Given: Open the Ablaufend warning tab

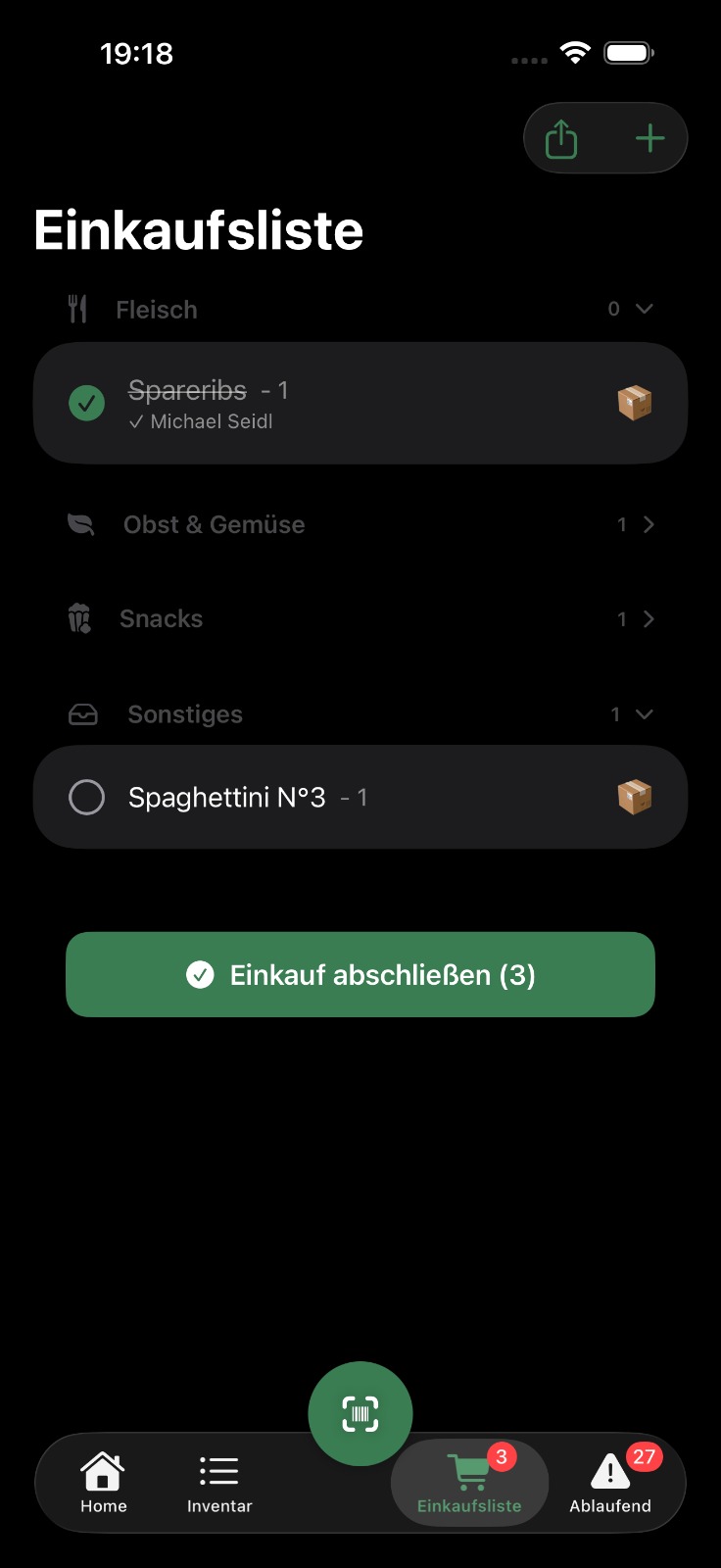Looking at the screenshot, I should 609,1480.
